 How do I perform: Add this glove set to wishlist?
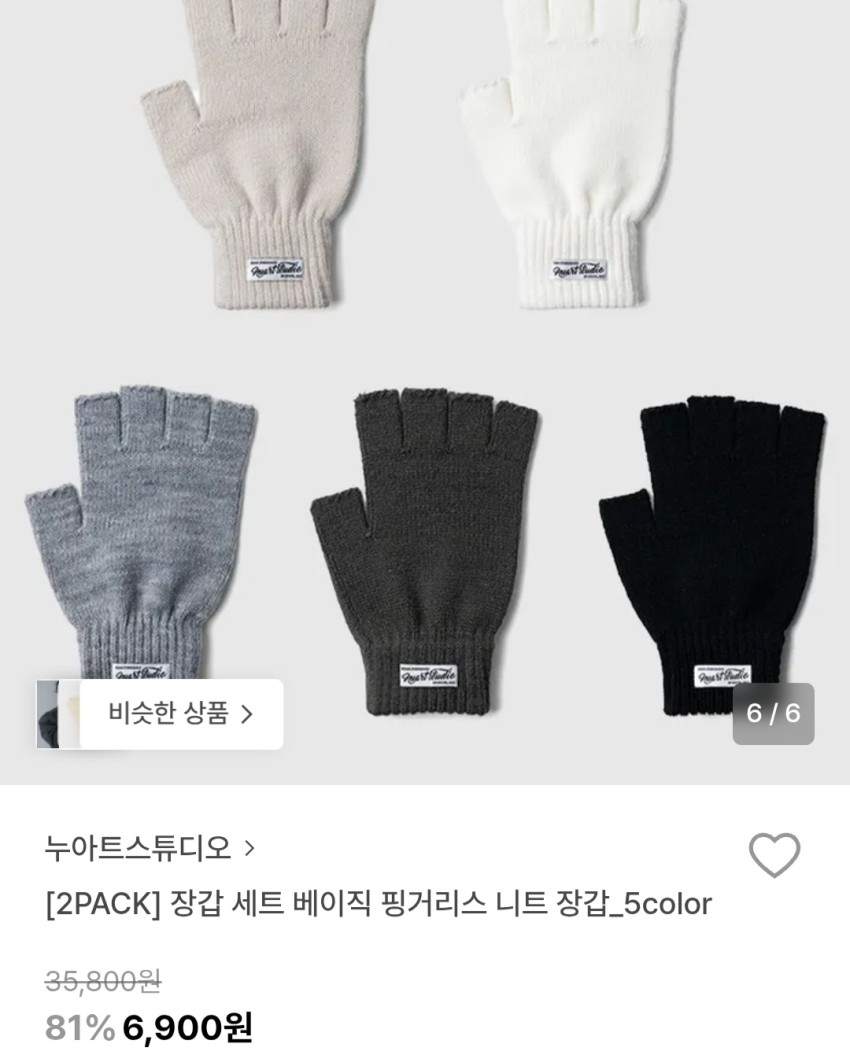(774, 856)
